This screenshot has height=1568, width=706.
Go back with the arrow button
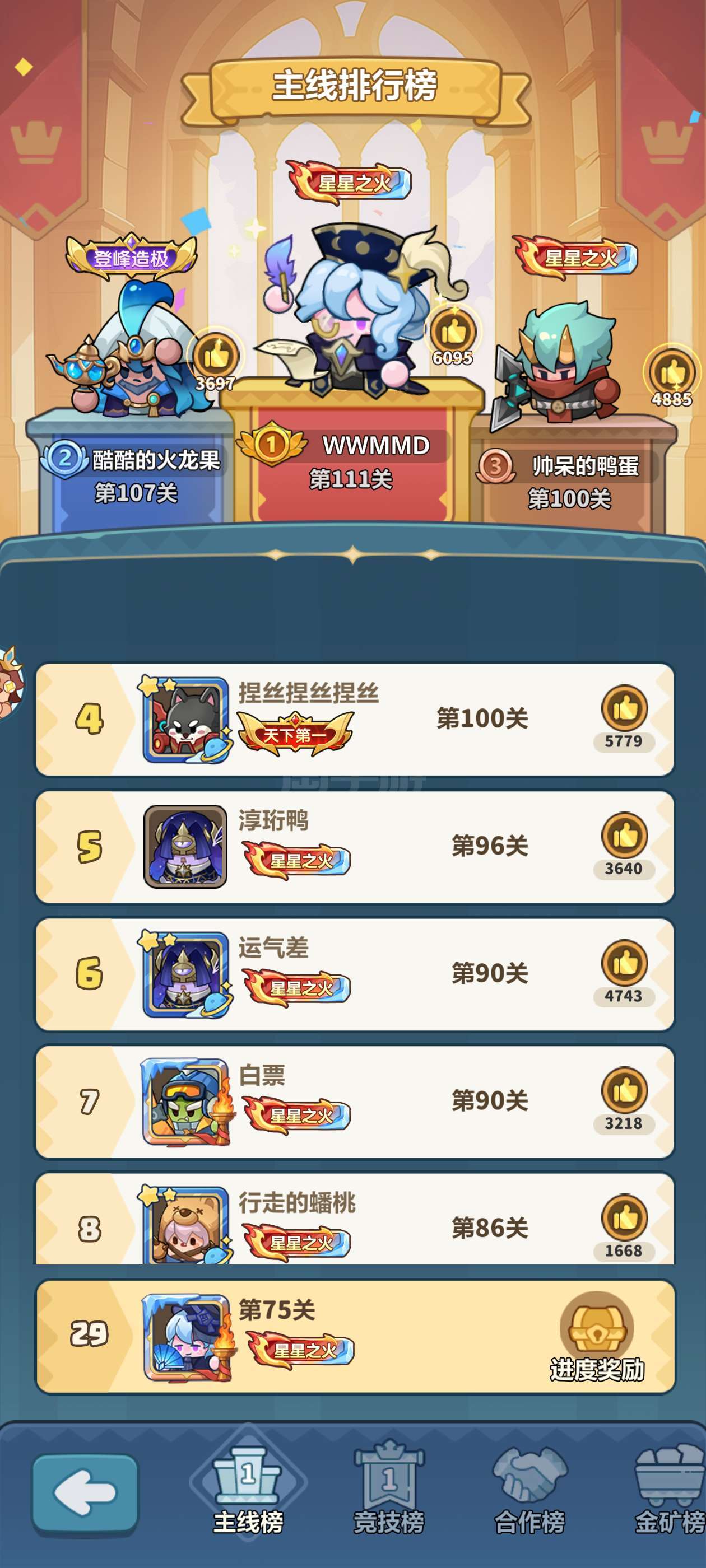pyautogui.click(x=85, y=1492)
